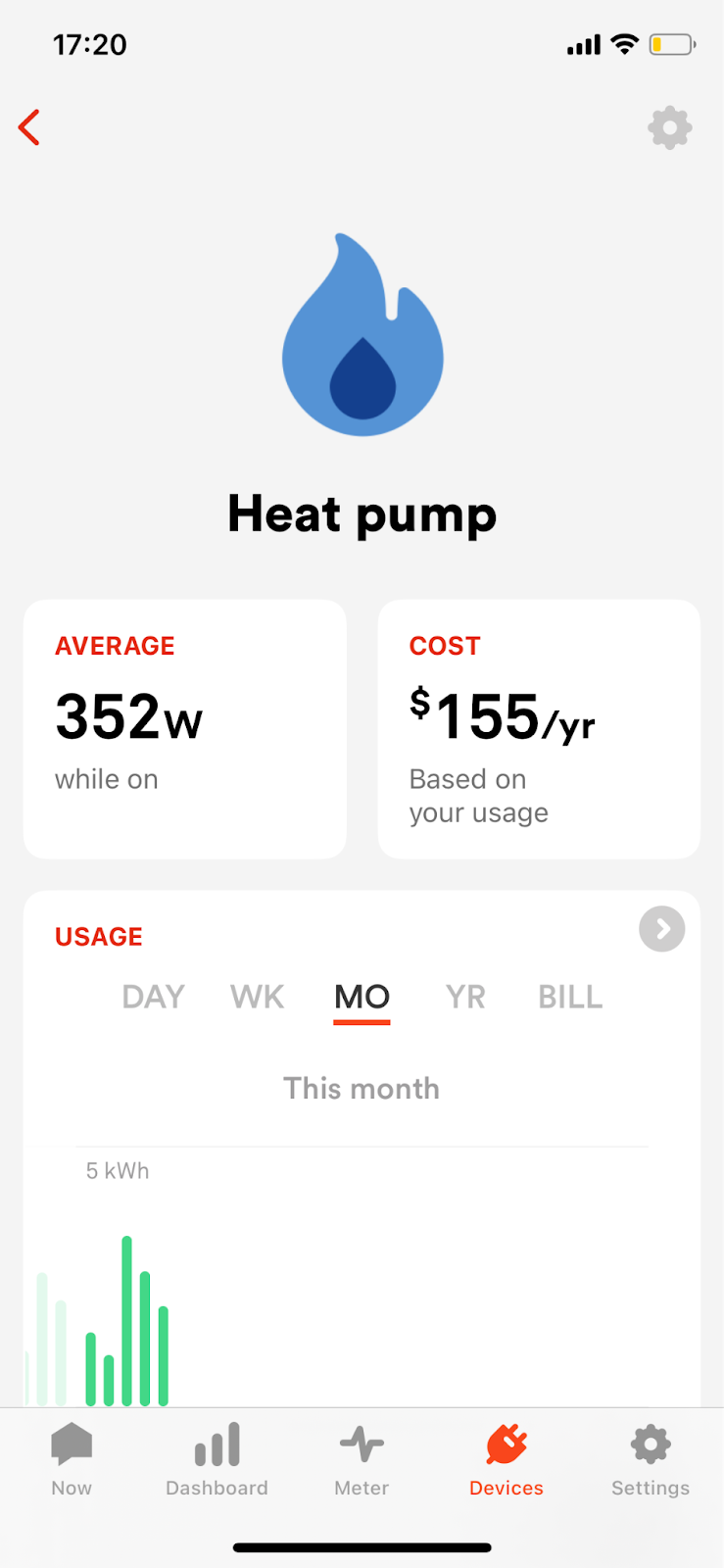View usage by BILL cycle
This screenshot has height=1568, width=724.
click(x=570, y=997)
